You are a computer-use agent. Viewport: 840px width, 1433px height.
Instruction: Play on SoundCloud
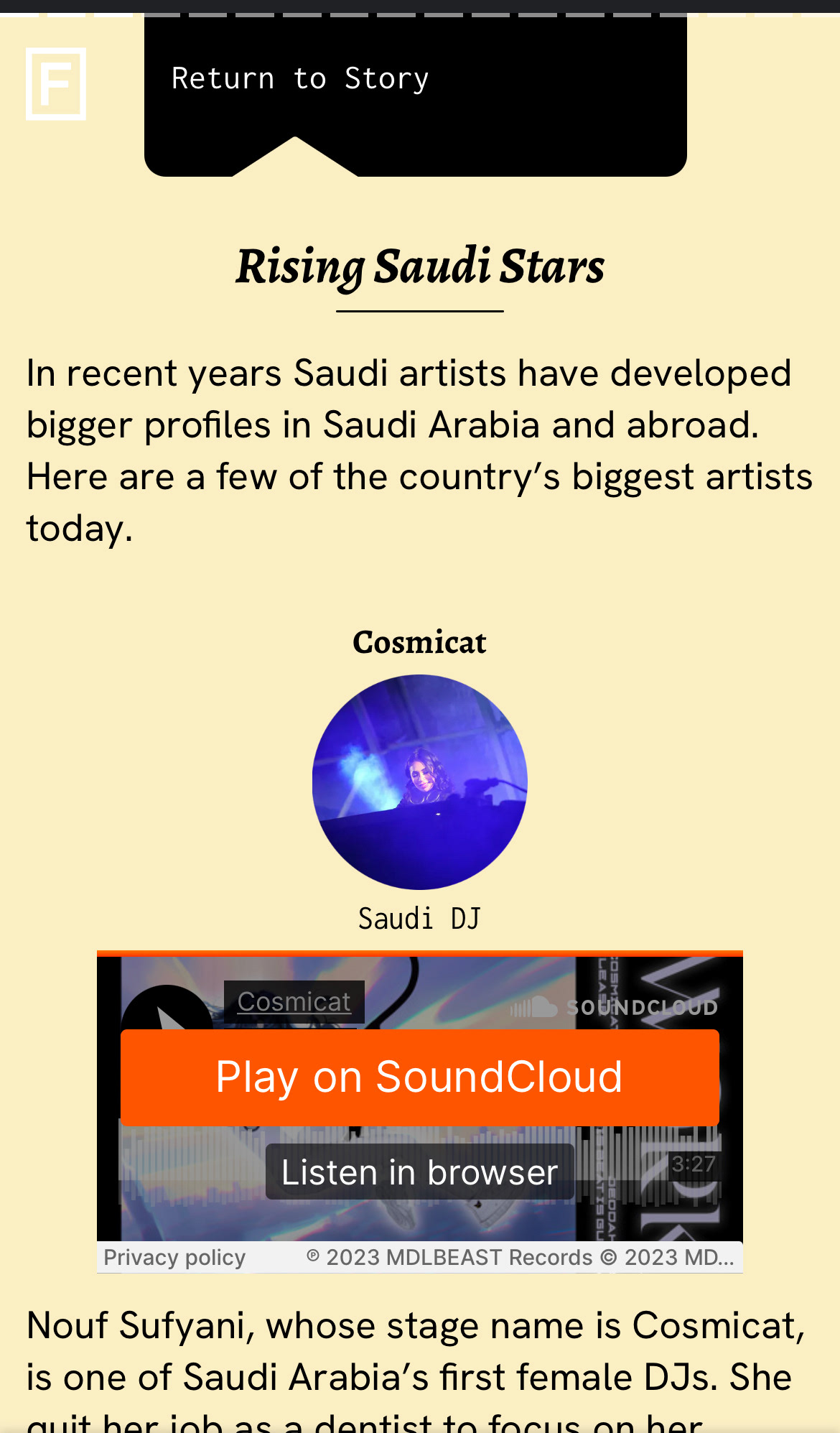[419, 1077]
